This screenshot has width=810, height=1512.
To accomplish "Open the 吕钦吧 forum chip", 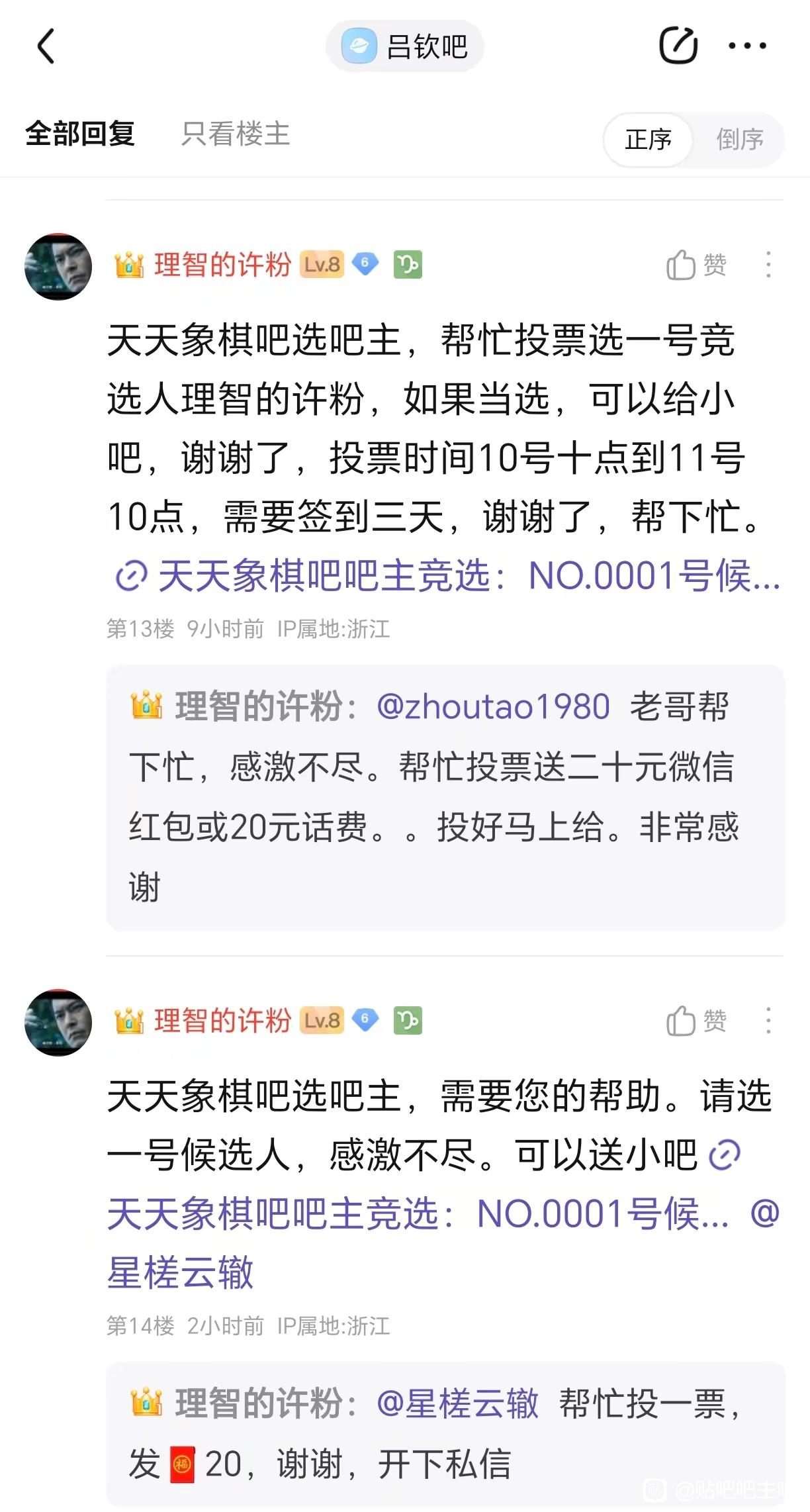I will [404, 46].
